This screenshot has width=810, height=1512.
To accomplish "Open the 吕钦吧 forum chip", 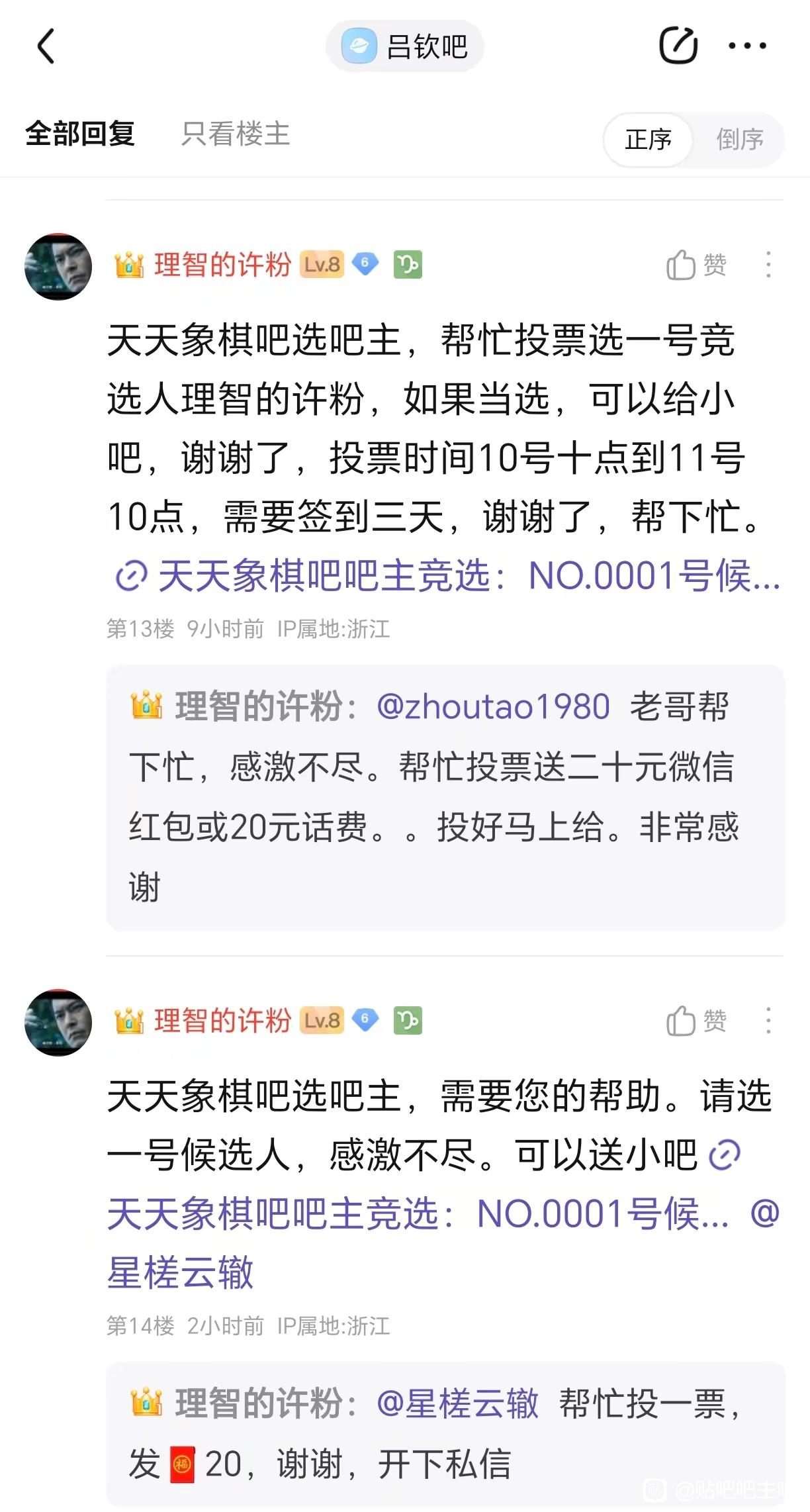I will [404, 46].
